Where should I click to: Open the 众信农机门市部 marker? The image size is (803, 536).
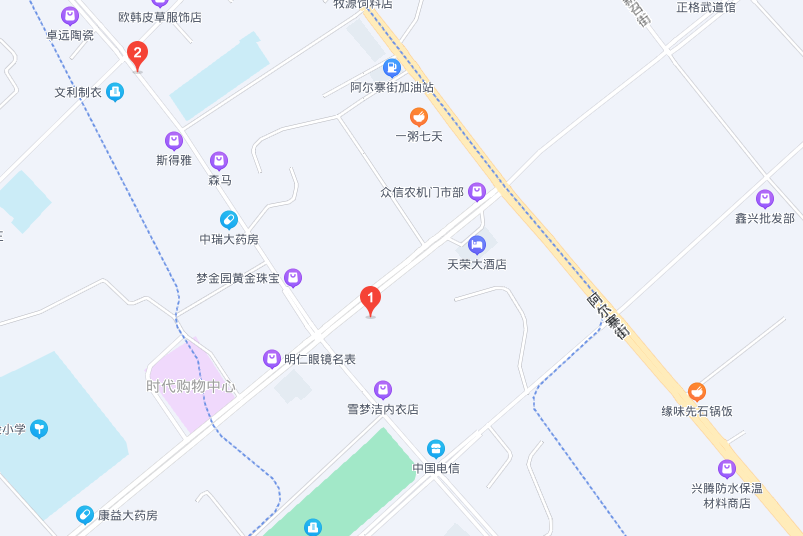pyautogui.click(x=478, y=191)
